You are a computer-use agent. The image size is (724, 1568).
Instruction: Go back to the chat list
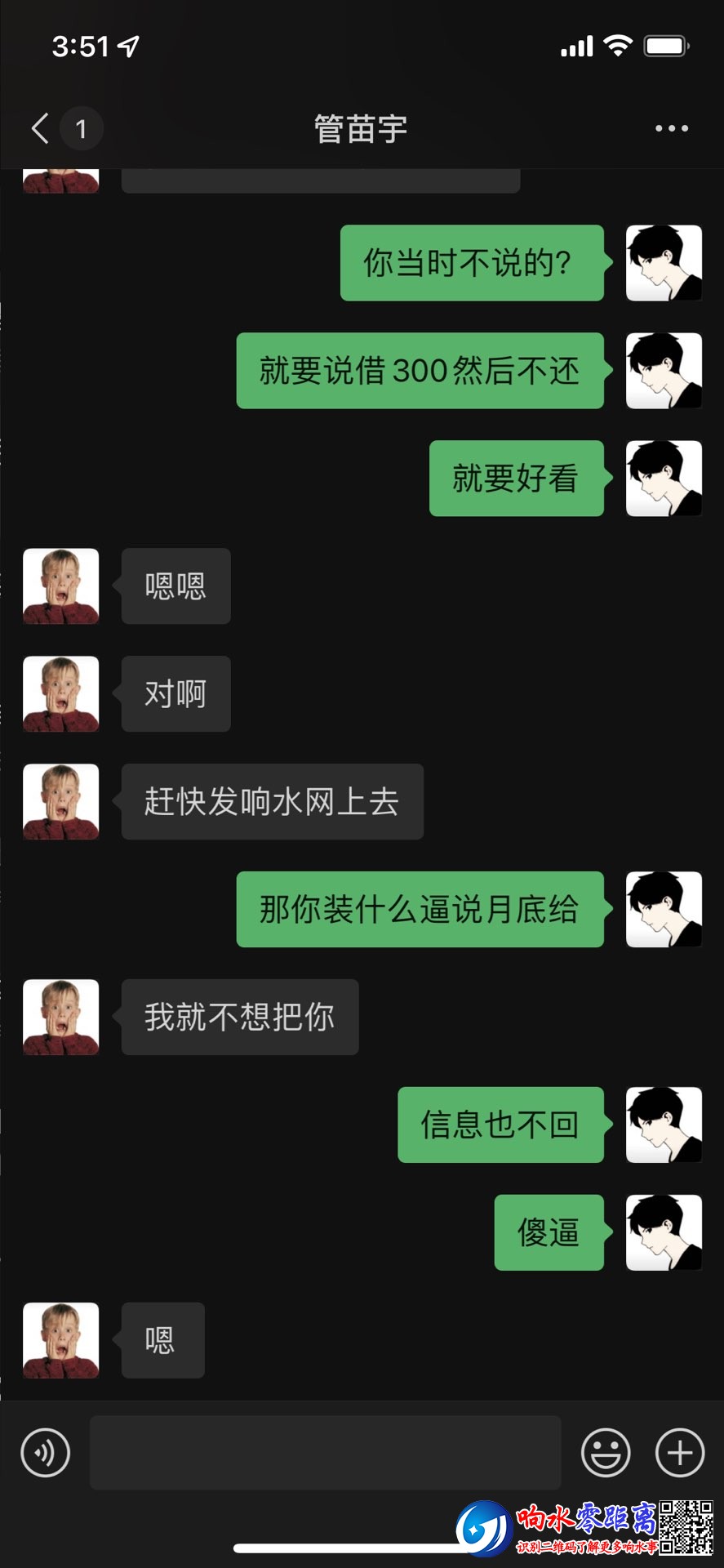pyautogui.click(x=41, y=128)
